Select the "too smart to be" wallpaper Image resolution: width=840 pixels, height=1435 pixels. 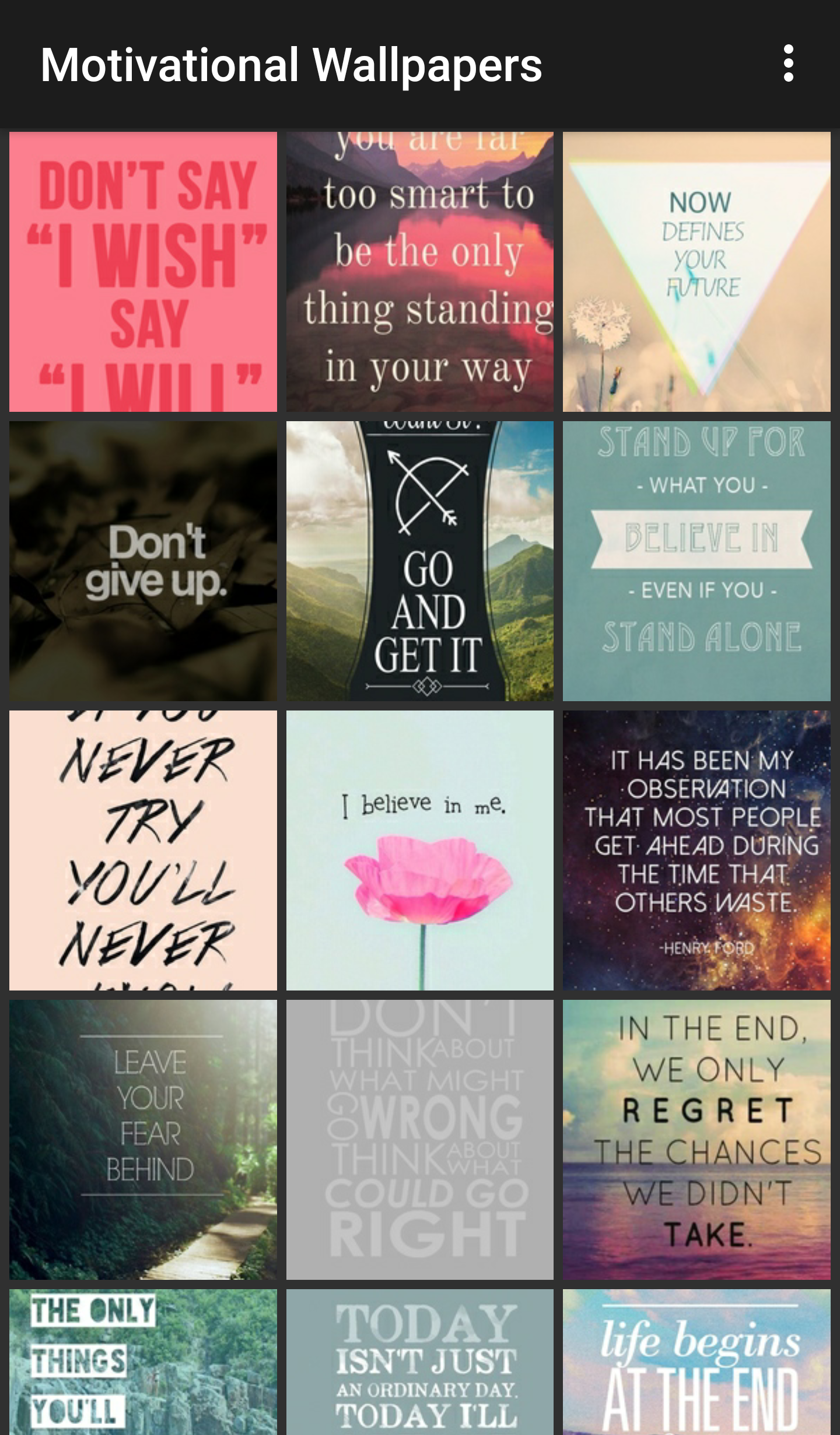tap(419, 271)
